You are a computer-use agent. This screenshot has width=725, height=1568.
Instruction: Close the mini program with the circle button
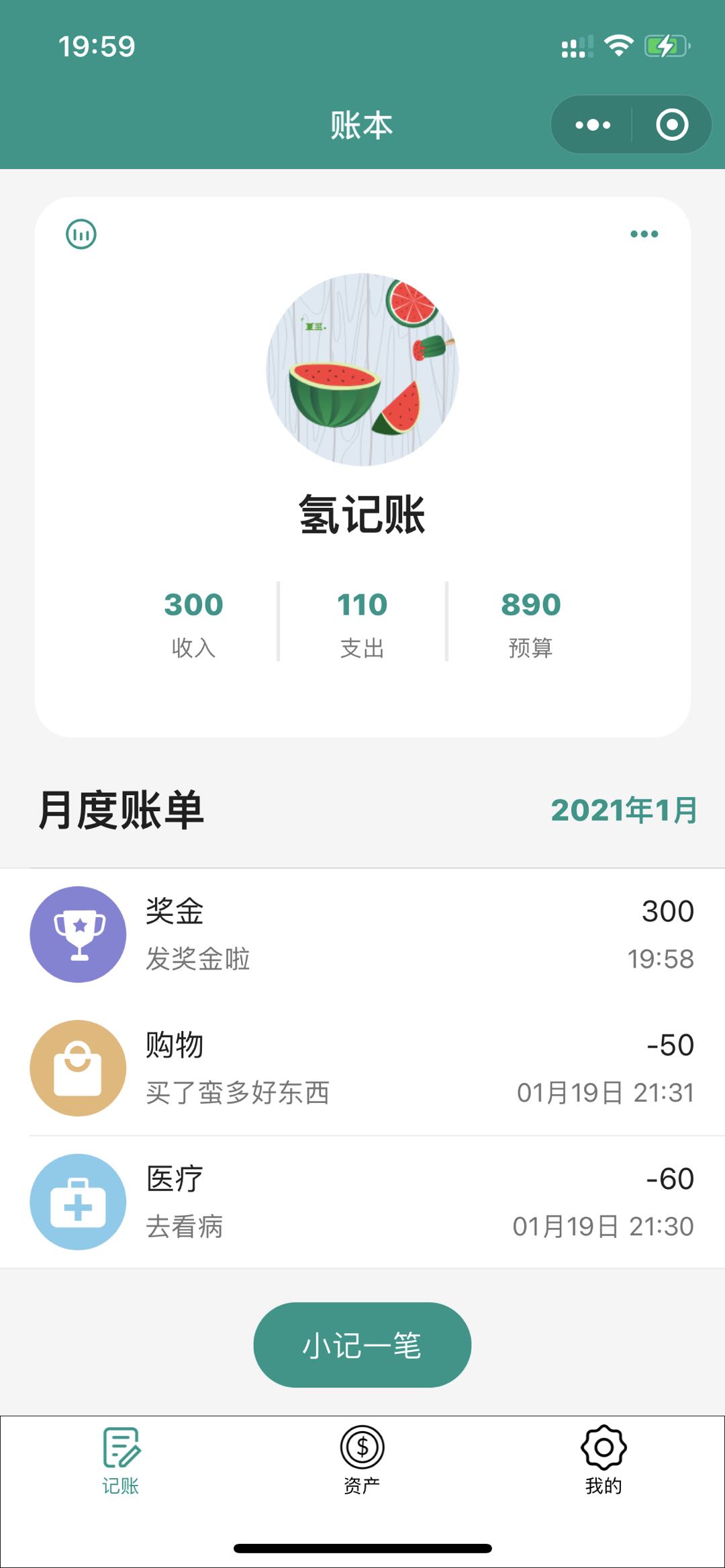tap(672, 125)
